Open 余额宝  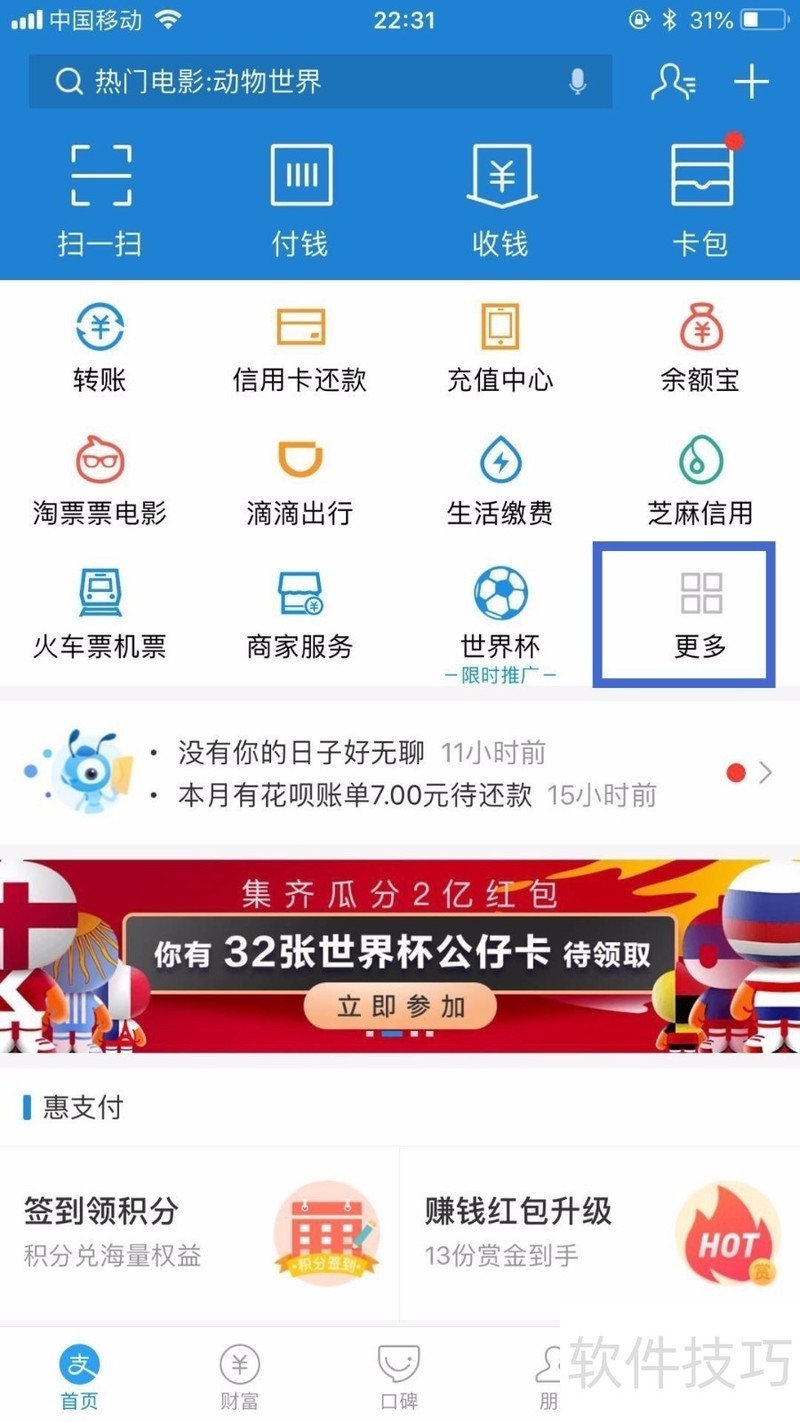[x=700, y=347]
